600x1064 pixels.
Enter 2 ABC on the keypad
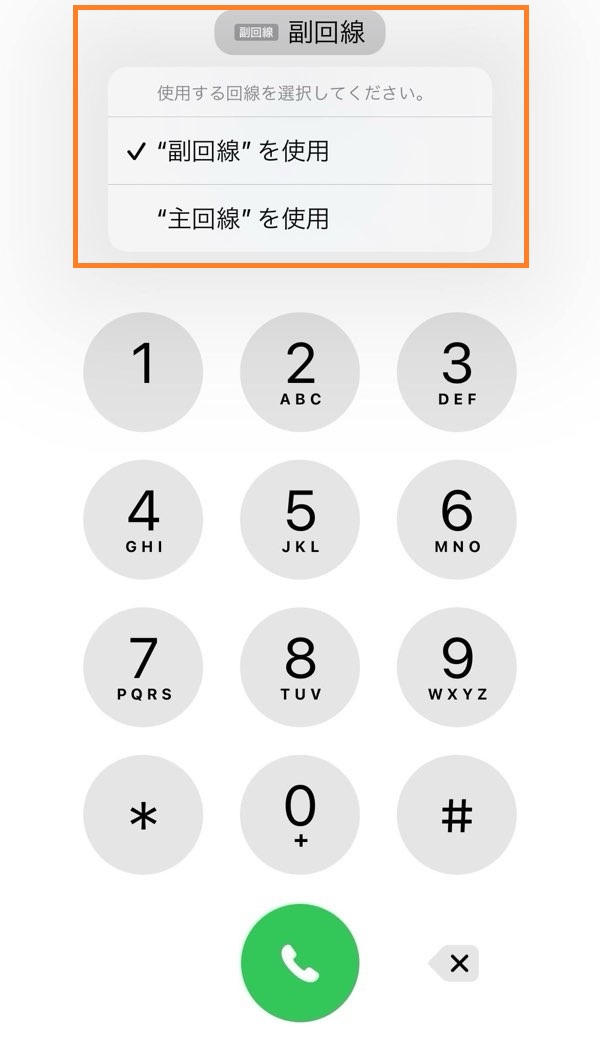(x=300, y=372)
